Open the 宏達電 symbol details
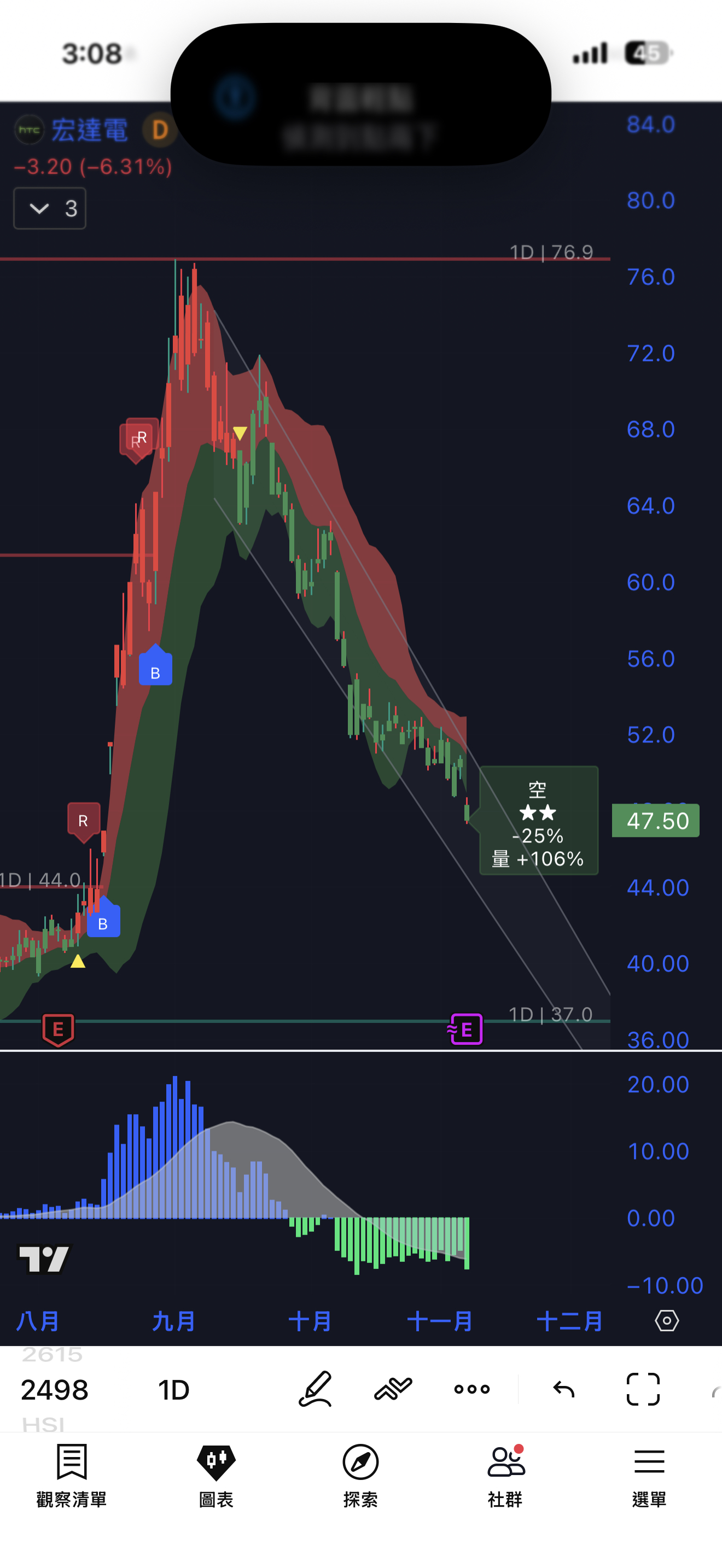Image resolution: width=722 pixels, height=1568 pixels. coord(89,130)
